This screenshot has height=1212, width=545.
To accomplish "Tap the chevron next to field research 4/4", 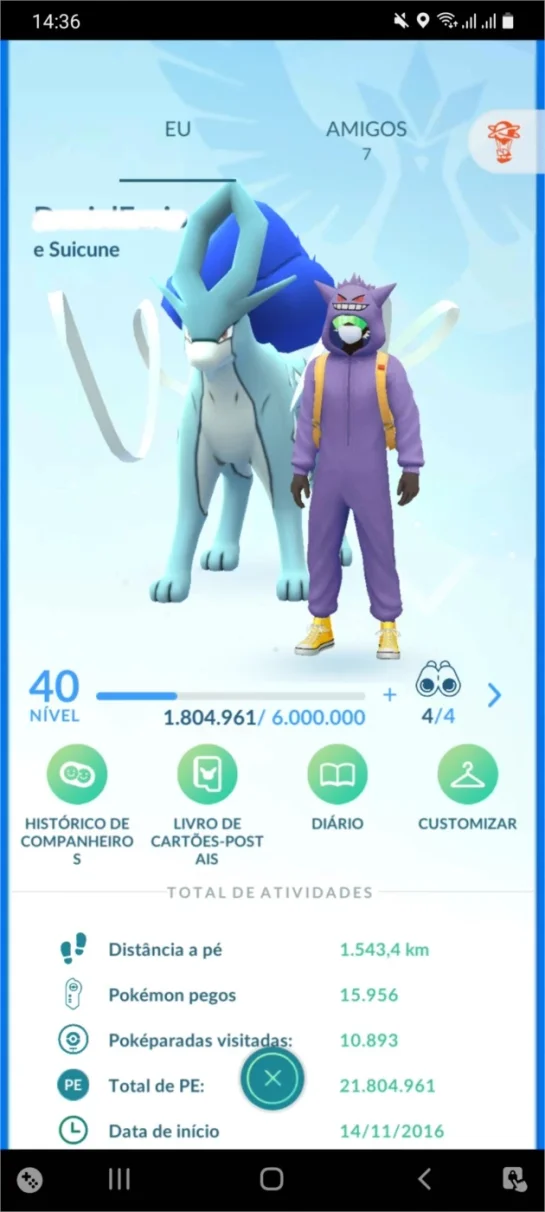I will point(494,695).
